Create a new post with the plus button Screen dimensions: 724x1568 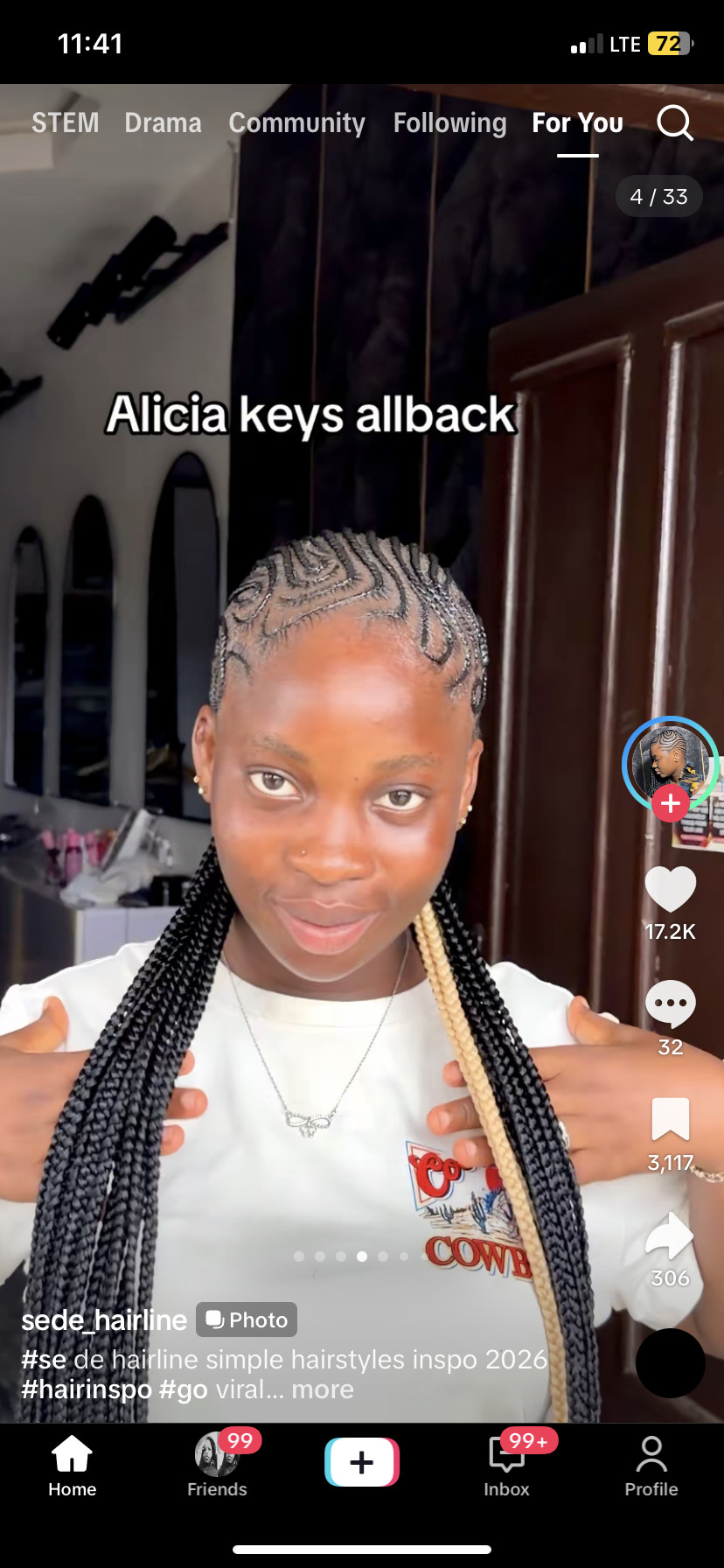coord(362,1462)
